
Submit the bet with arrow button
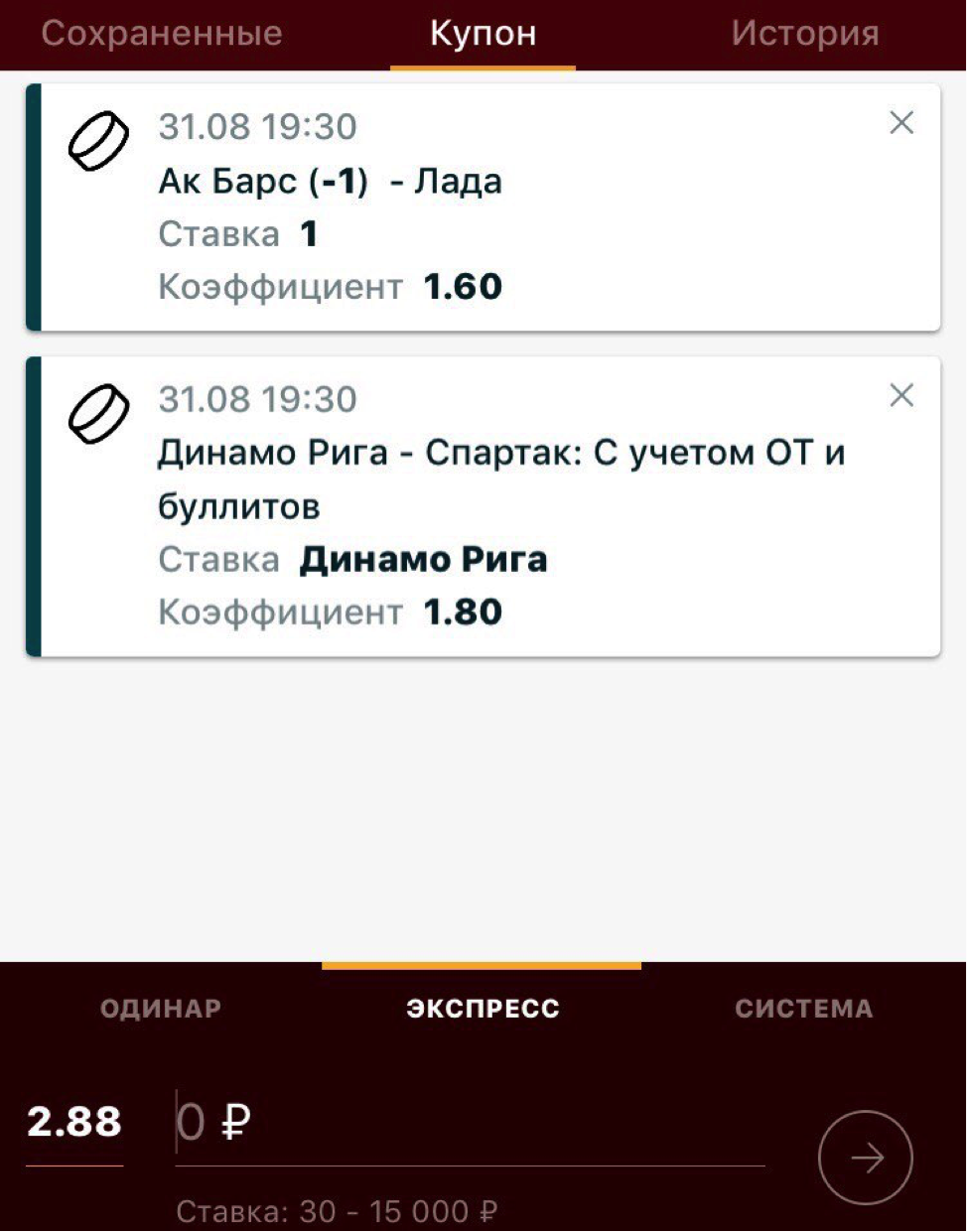pyautogui.click(x=865, y=1158)
